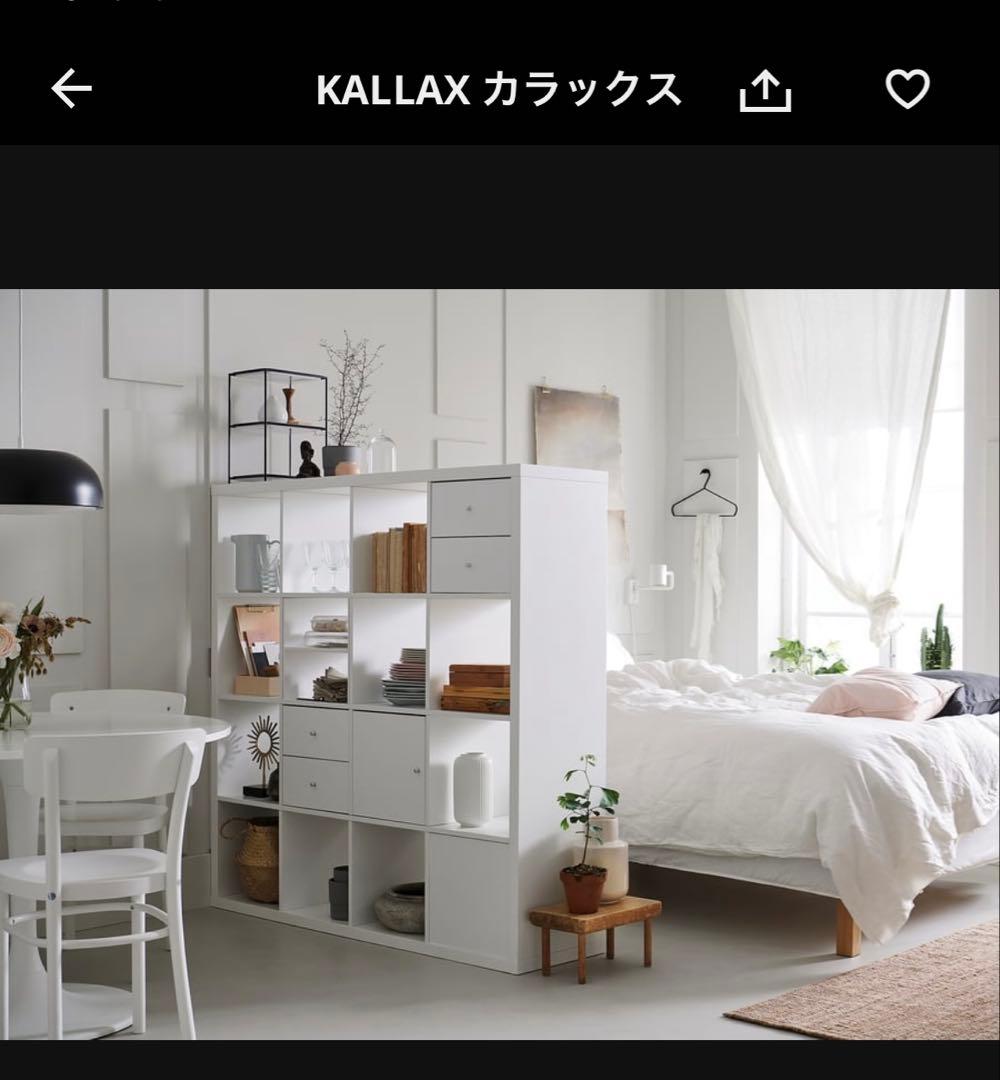Viewport: 1000px width, 1080px height.
Task: Tap the black header bar area
Action: [x=200, y=90]
